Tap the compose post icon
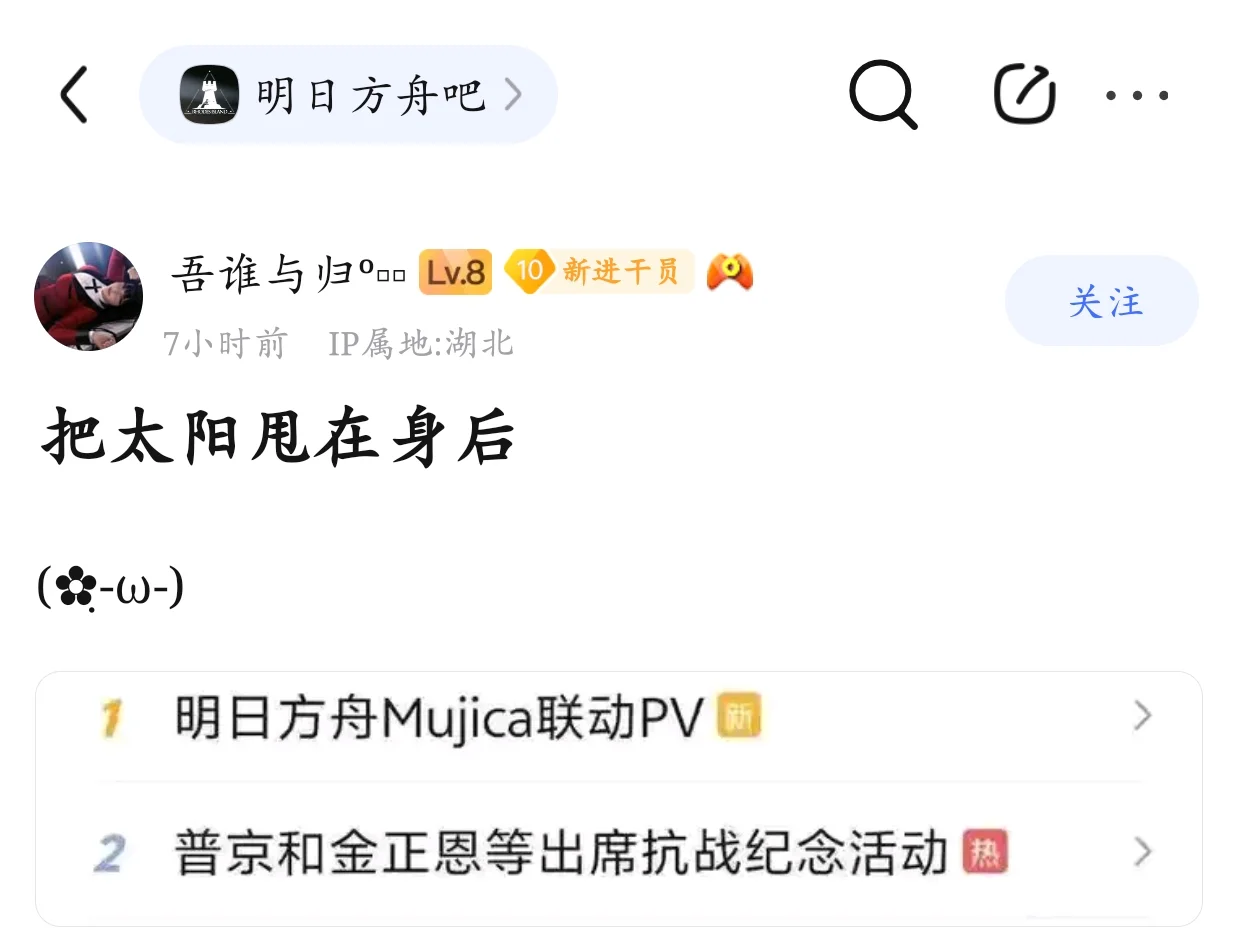The height and width of the screenshot is (937, 1238). click(1025, 95)
